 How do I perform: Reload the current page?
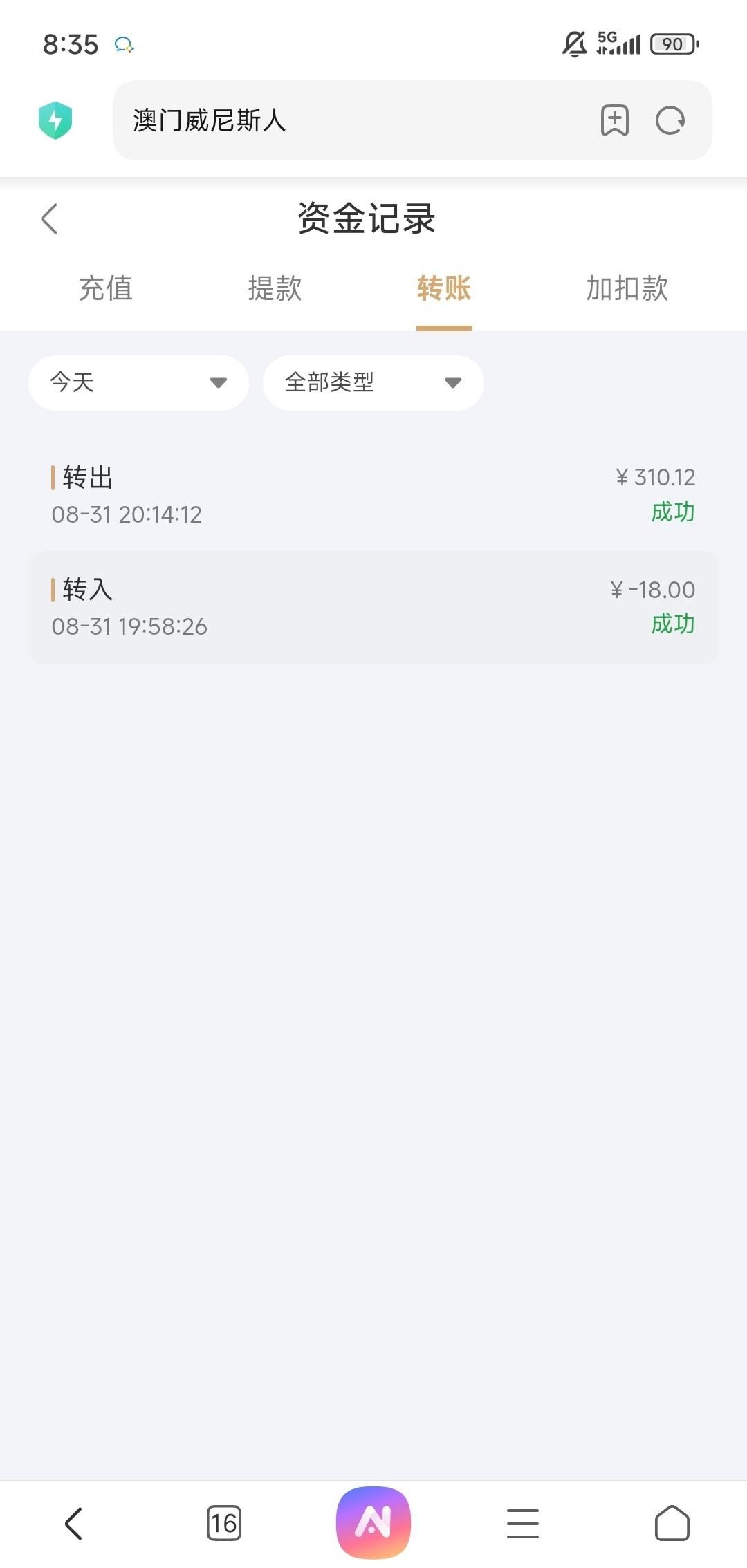click(x=670, y=120)
